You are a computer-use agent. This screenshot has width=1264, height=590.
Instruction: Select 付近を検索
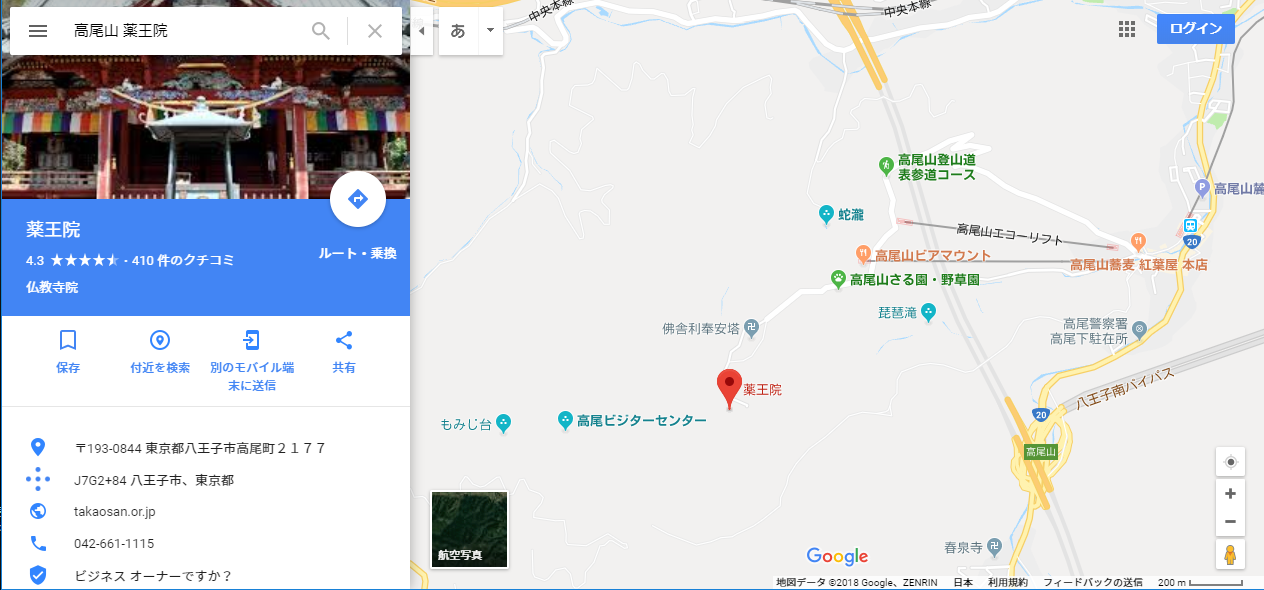click(x=160, y=350)
